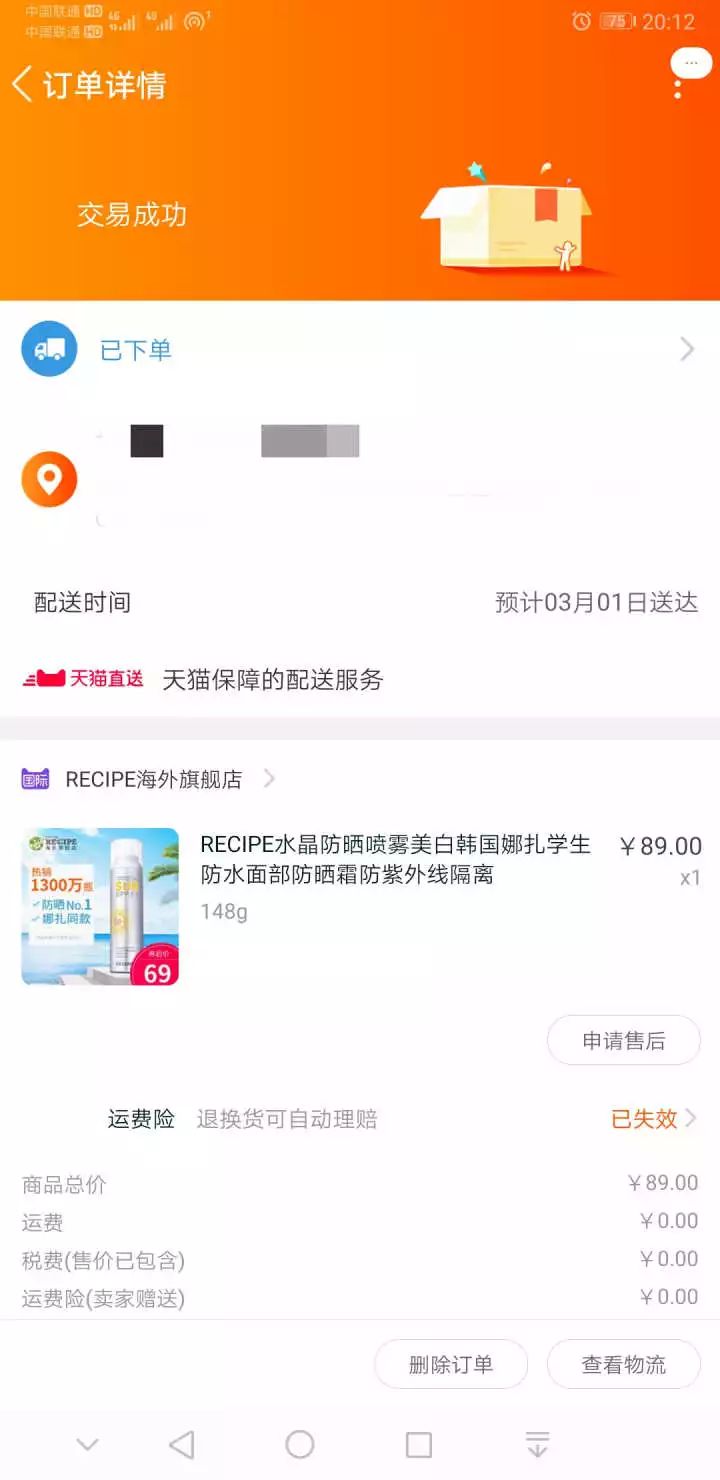Open RECIPE海外旗舰店 store page
The height and width of the screenshot is (1480, 720).
click(153, 779)
